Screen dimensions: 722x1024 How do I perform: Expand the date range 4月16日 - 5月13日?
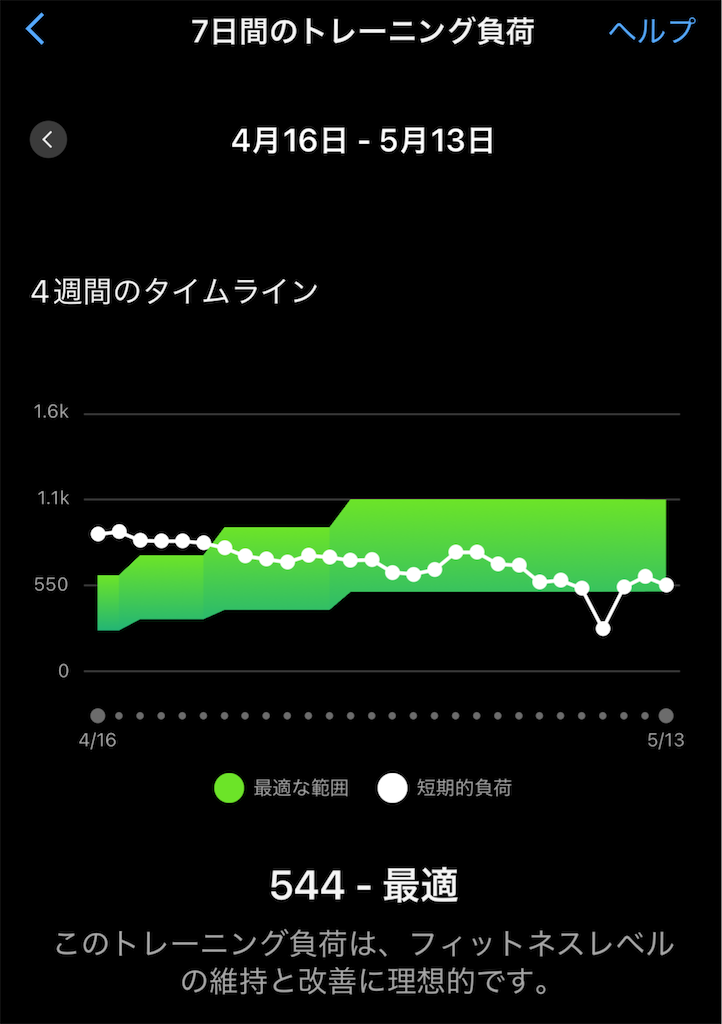[361, 140]
